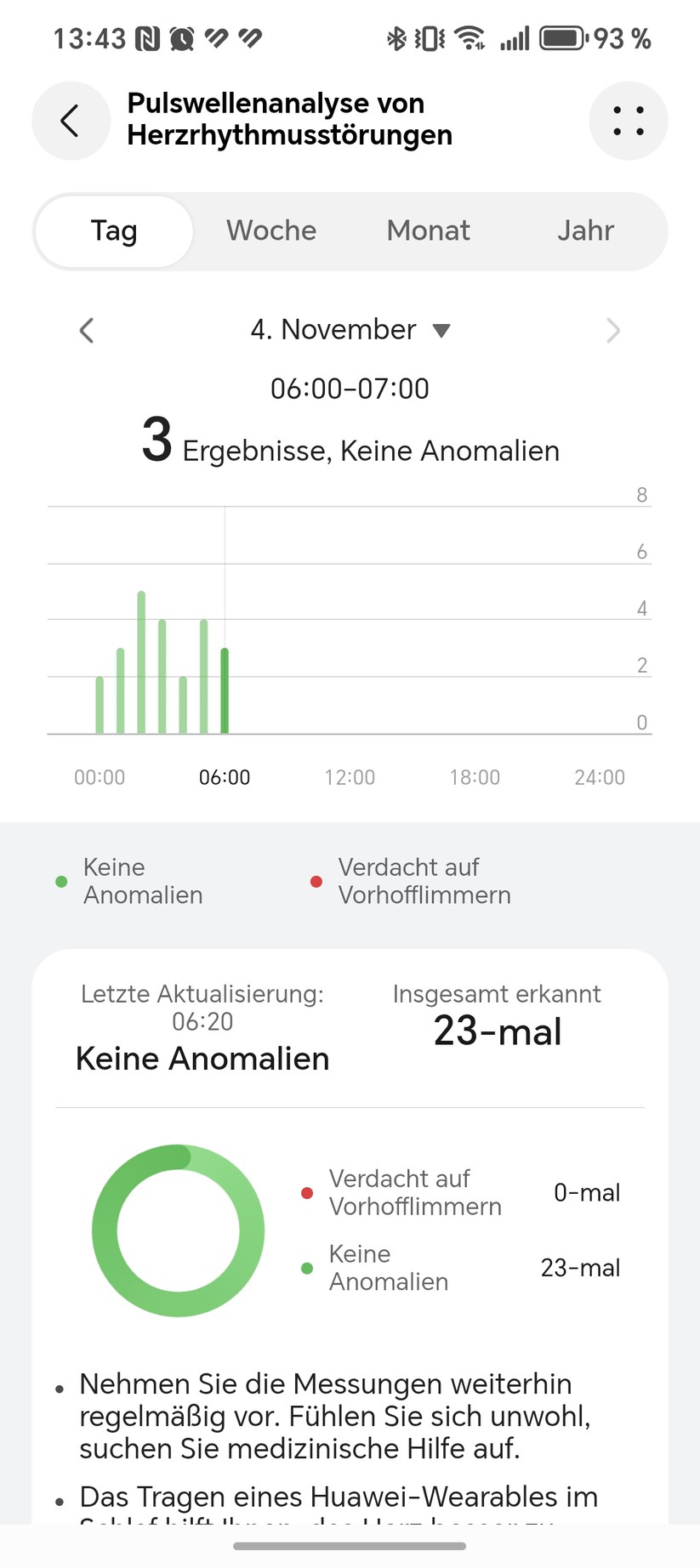The height and width of the screenshot is (1568, 700).
Task: Go to the previous day with the left chevron
Action: 86,330
